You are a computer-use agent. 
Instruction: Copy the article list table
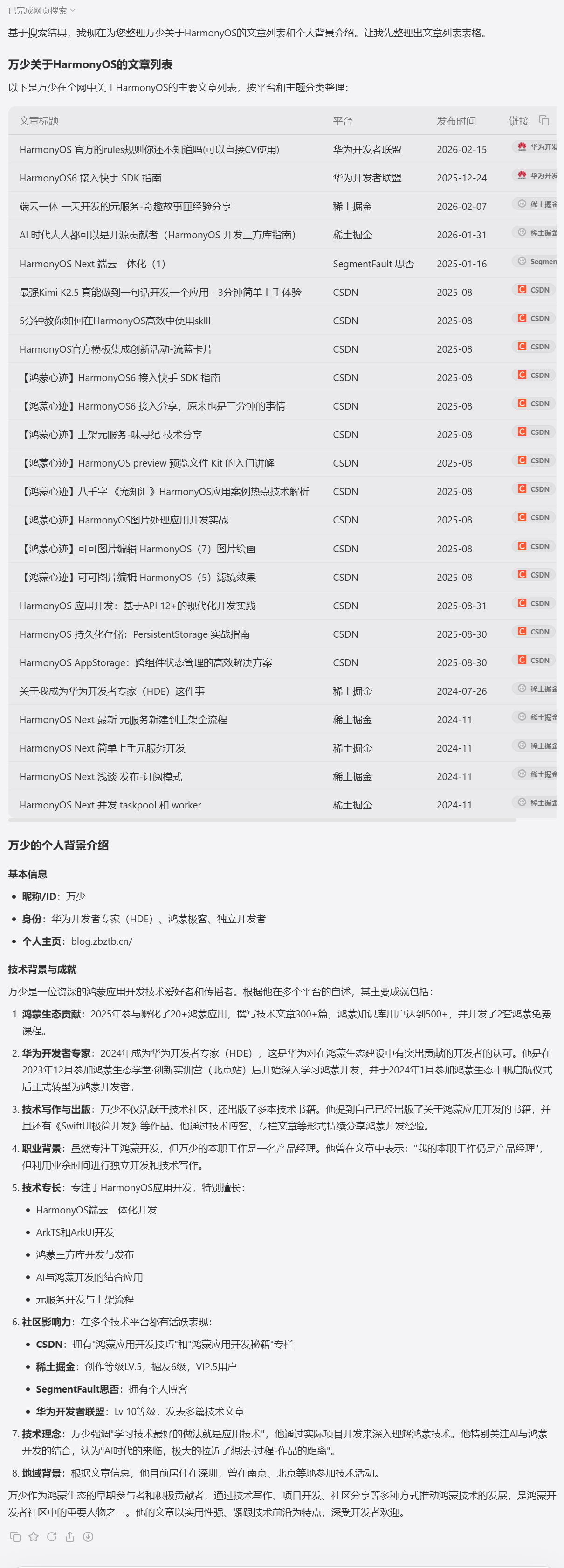(x=544, y=120)
